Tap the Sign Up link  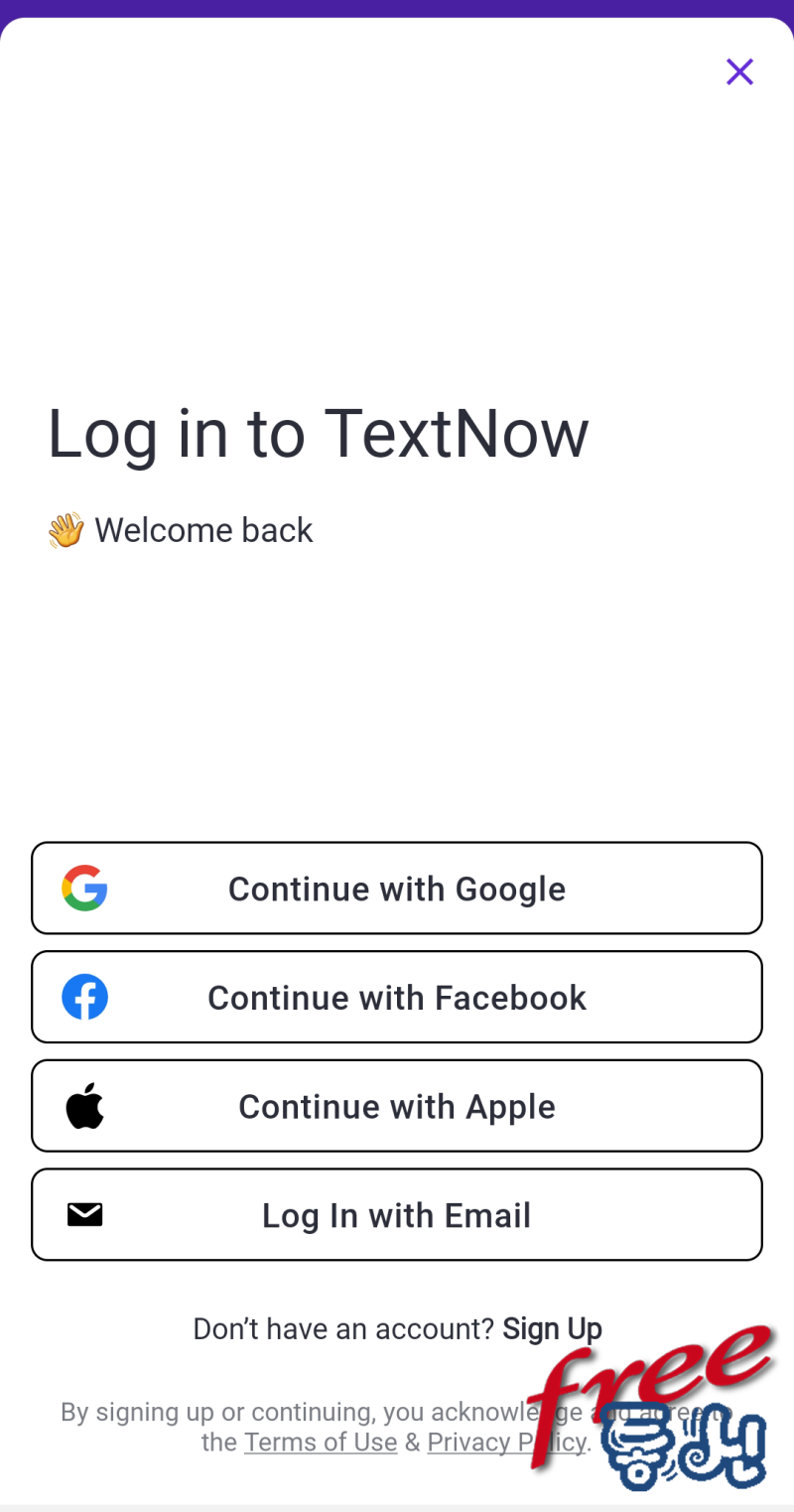click(x=552, y=1328)
